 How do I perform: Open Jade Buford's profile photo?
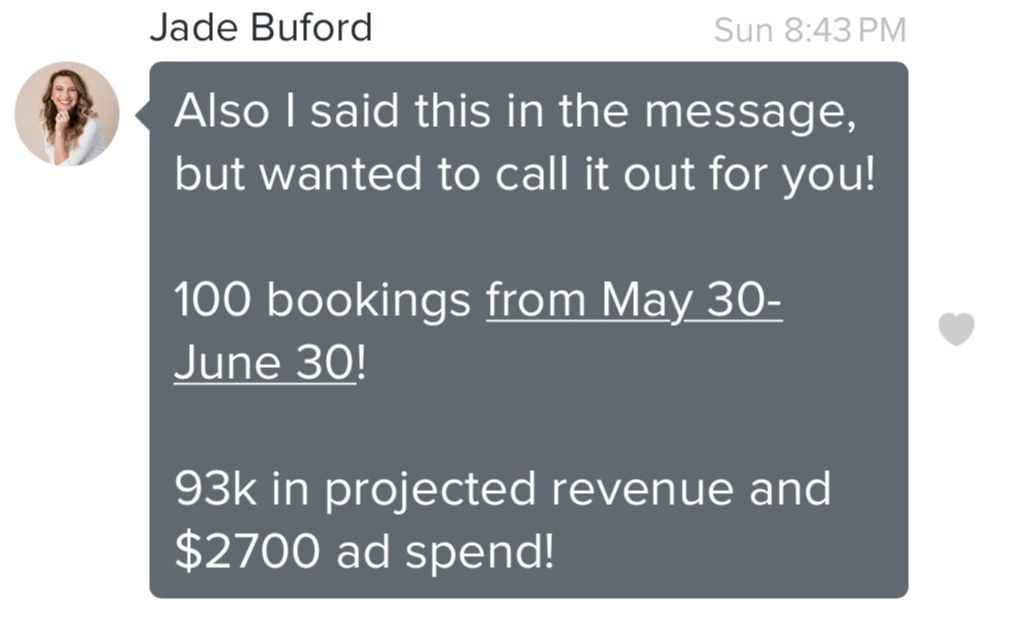[67, 114]
